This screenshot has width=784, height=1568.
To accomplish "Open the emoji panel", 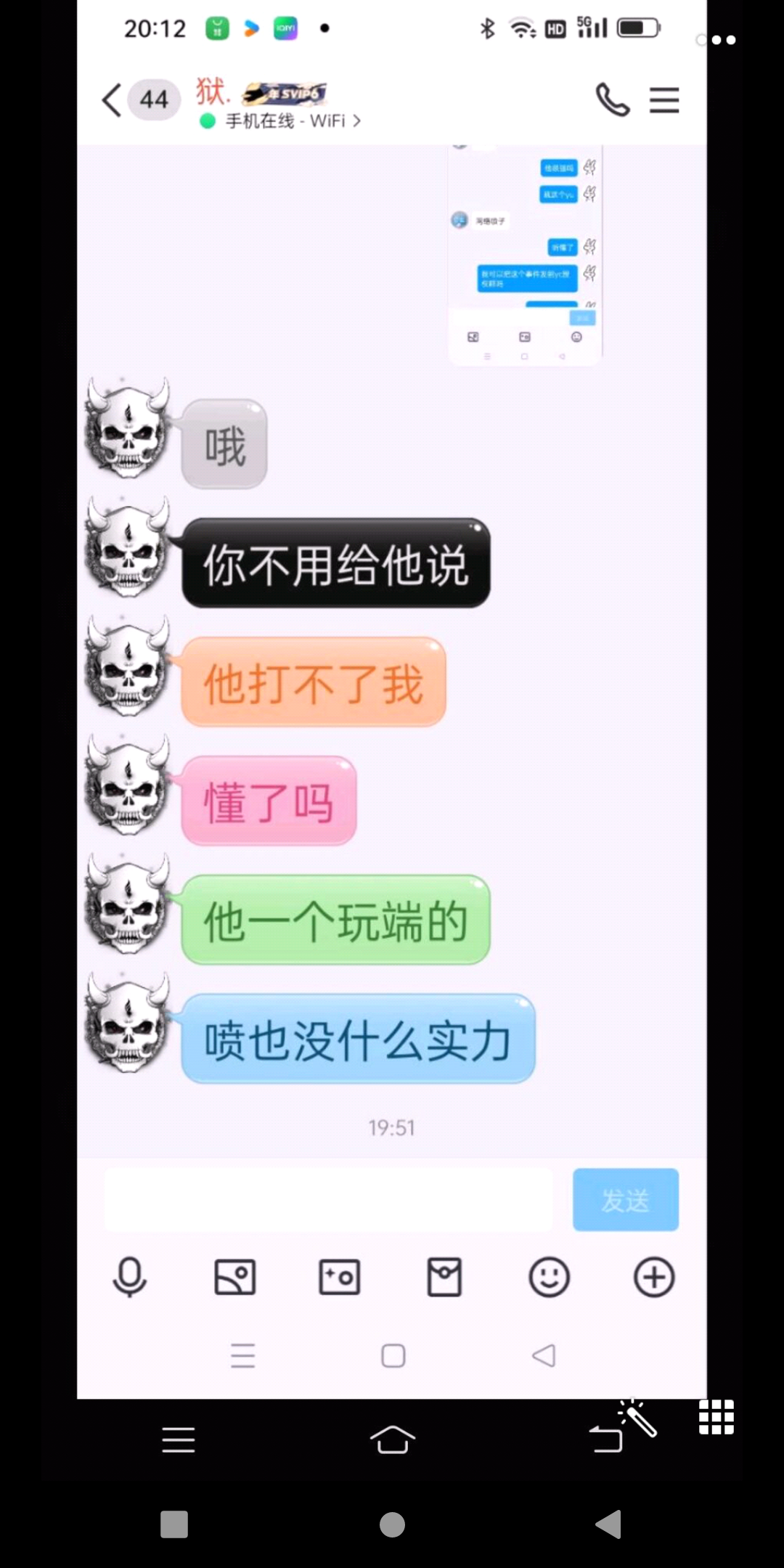I will point(549,1277).
